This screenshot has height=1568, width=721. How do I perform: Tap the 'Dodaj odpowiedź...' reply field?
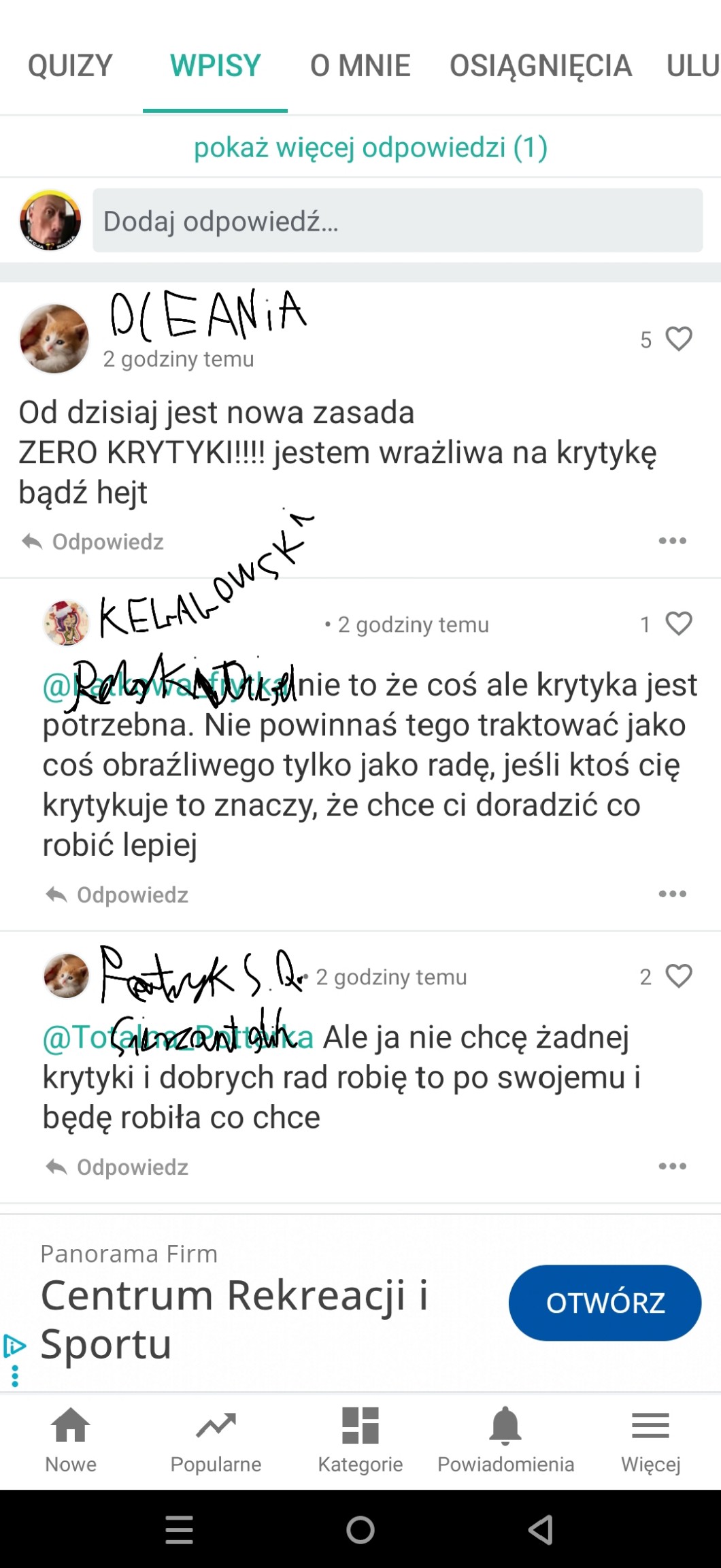coord(397,221)
